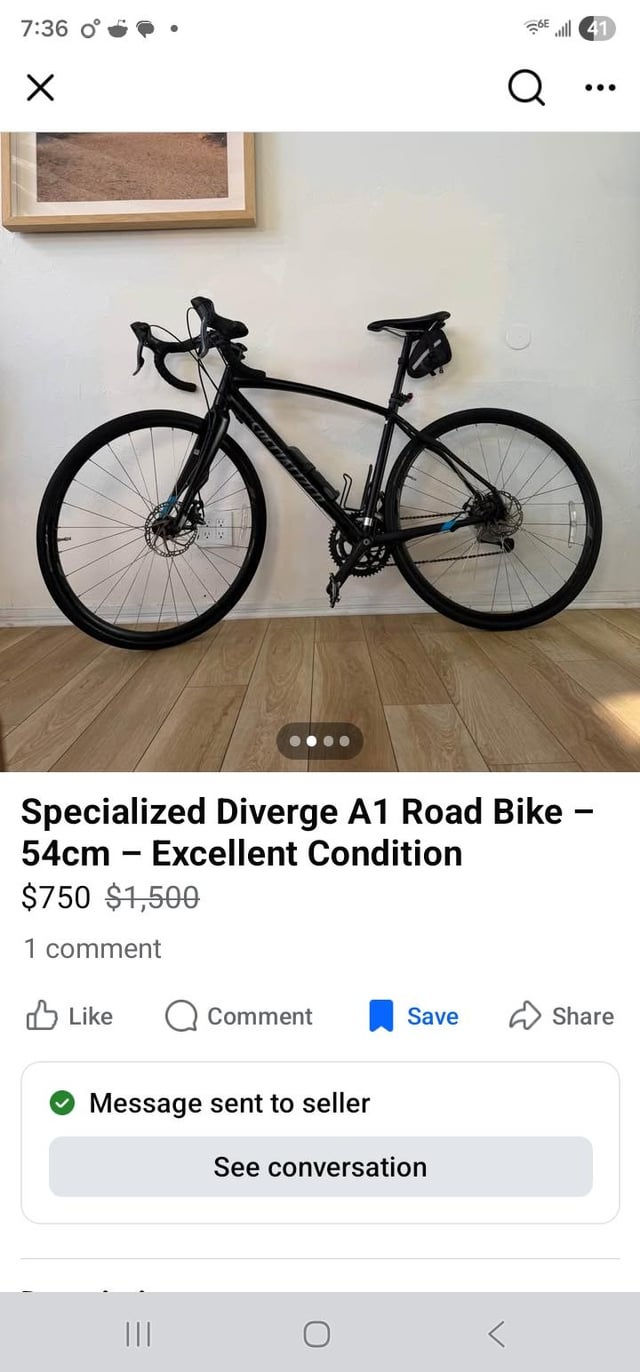The width and height of the screenshot is (640, 1372).
Task: View the 1 comment
Action: [x=92, y=948]
